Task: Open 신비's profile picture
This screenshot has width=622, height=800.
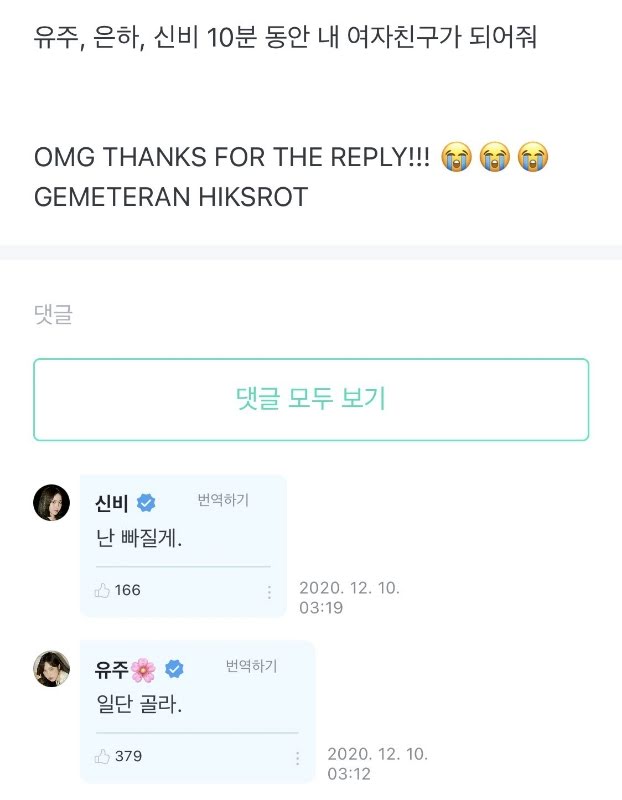Action: point(53,502)
